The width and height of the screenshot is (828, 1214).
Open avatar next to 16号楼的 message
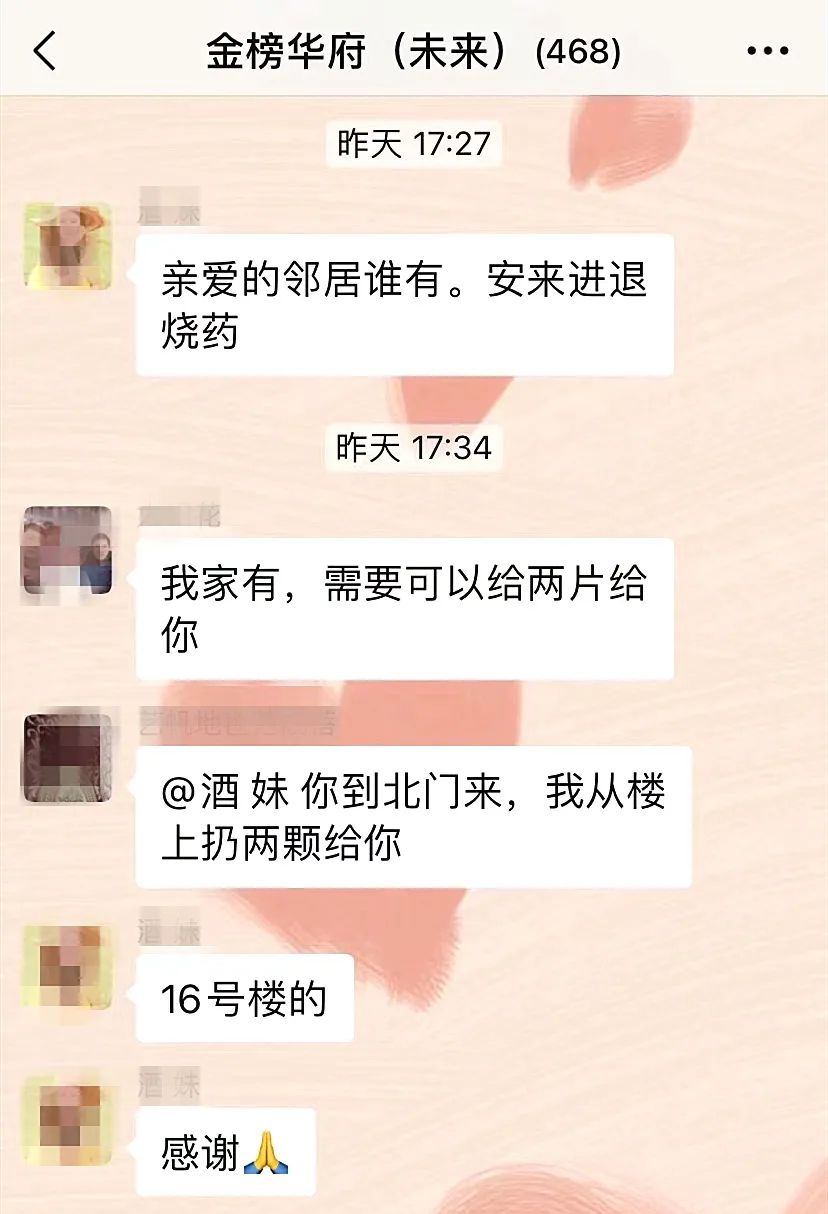pos(67,968)
